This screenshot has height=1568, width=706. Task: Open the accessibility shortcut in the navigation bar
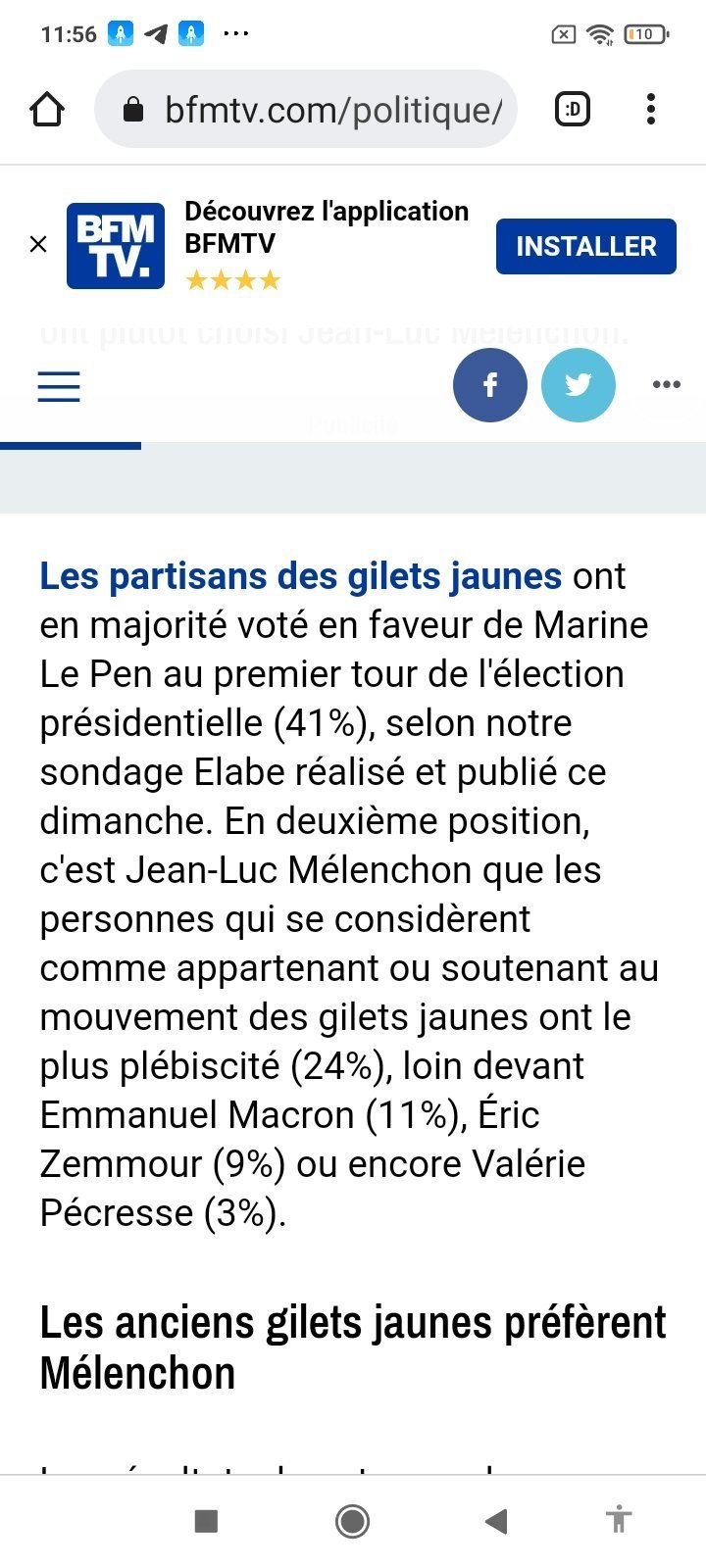[619, 1521]
